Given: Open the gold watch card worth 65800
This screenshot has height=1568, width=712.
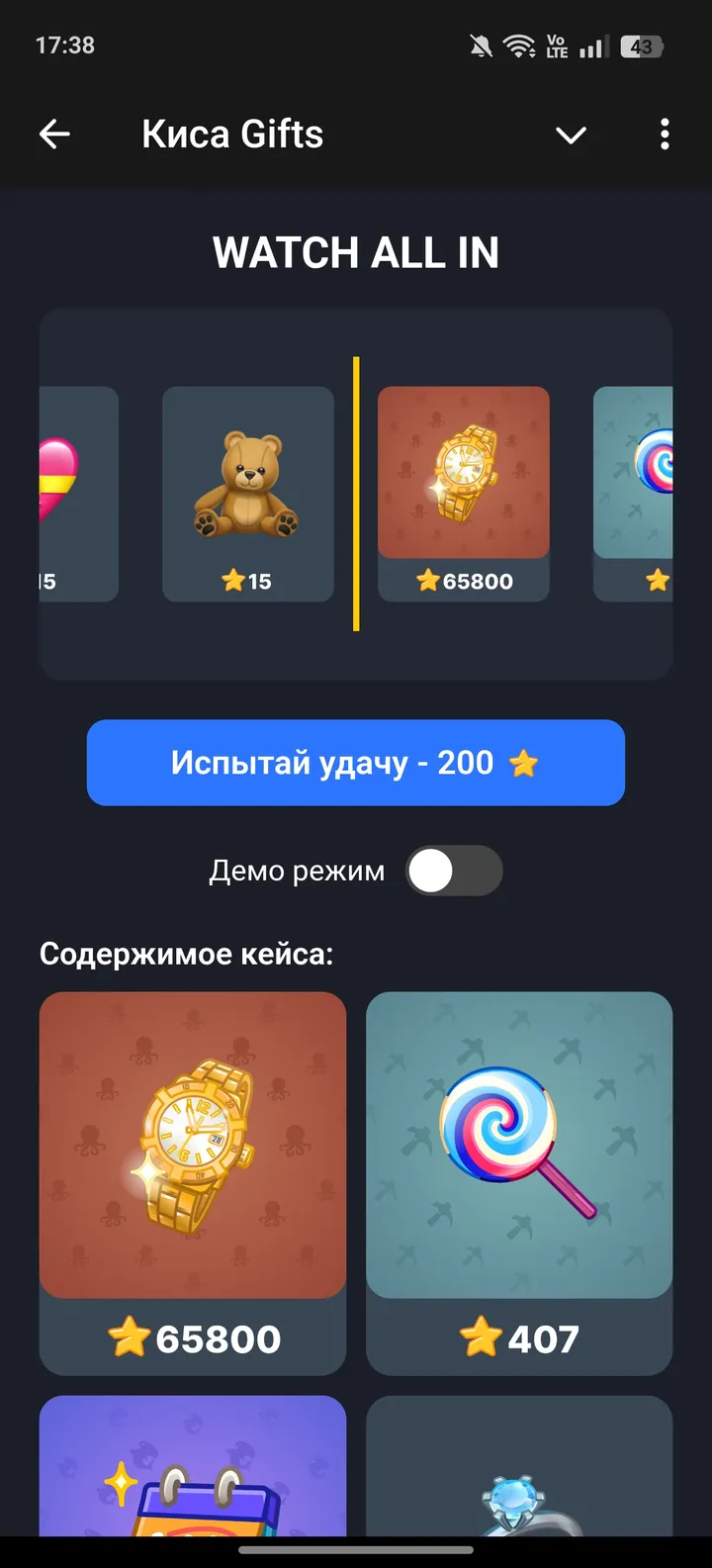Looking at the screenshot, I should (193, 1182).
